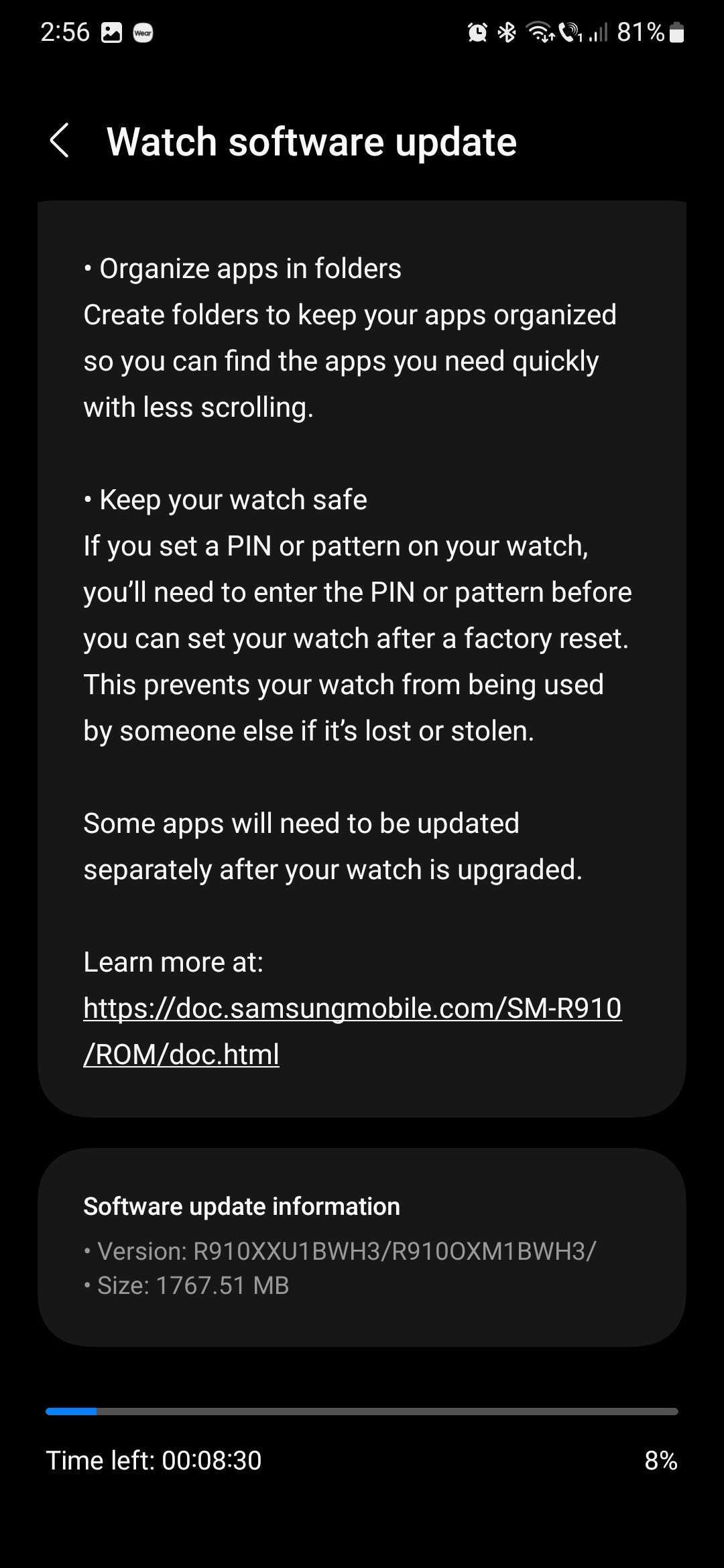Go back from Watch software update
The height and width of the screenshot is (1568, 724).
click(60, 141)
